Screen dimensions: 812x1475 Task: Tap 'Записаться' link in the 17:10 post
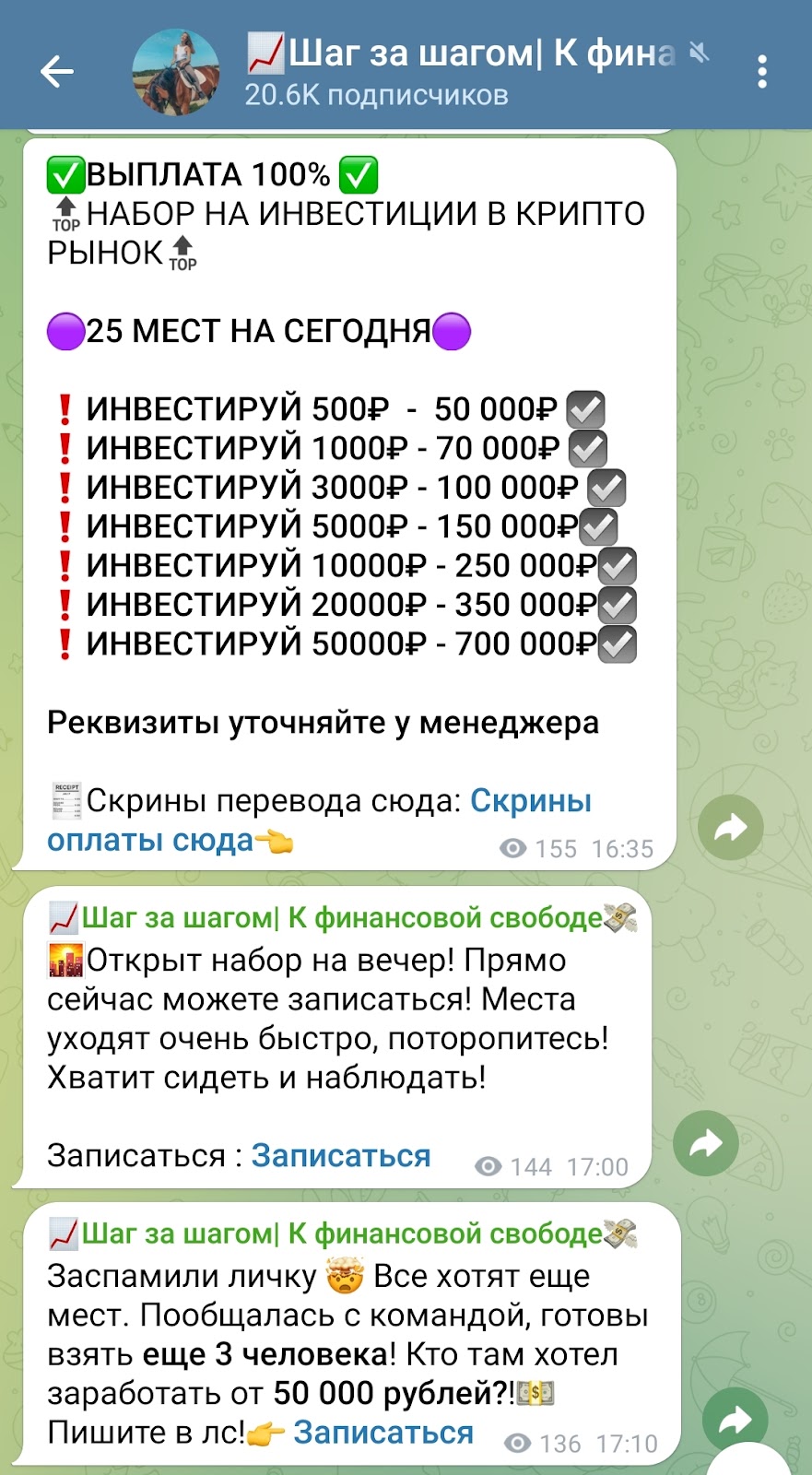(x=383, y=1432)
